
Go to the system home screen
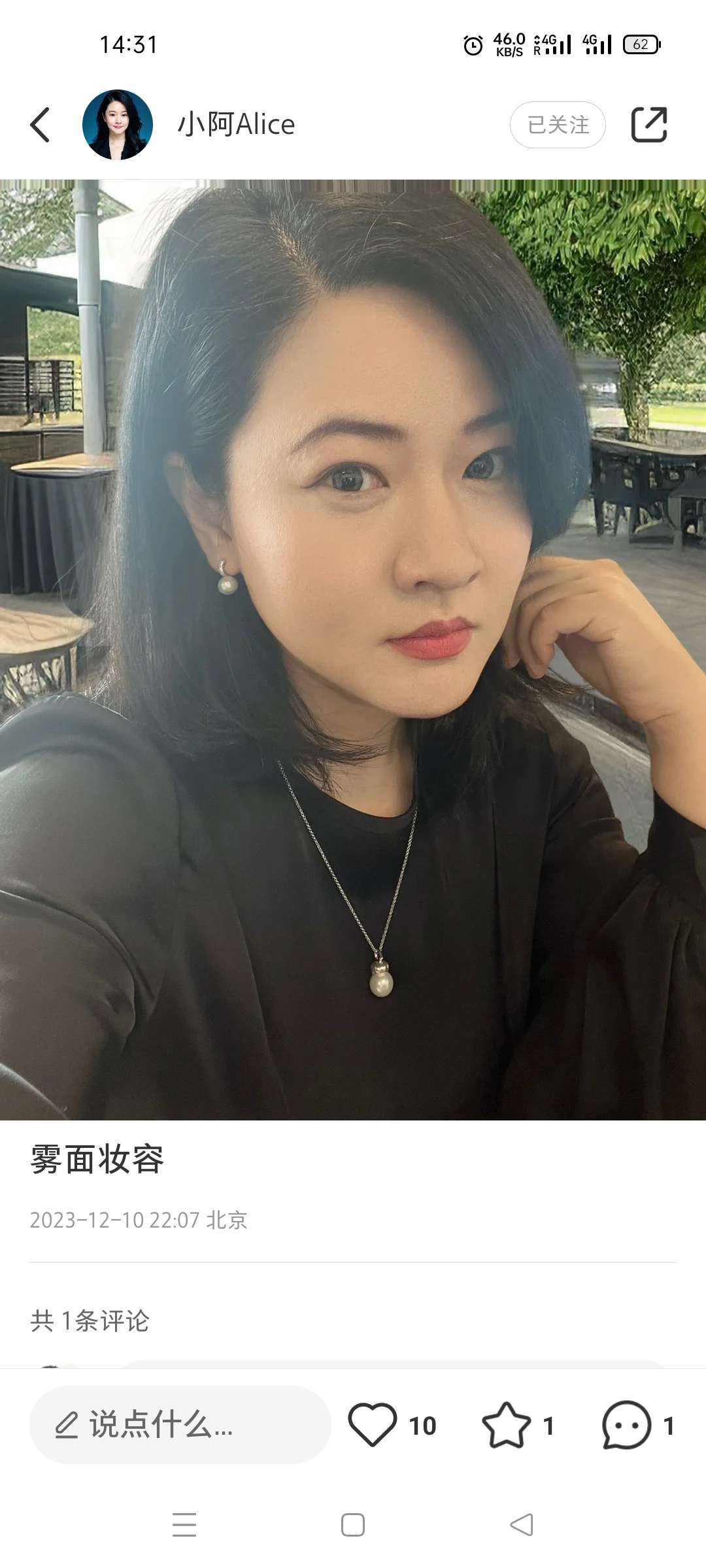pyautogui.click(x=353, y=1525)
